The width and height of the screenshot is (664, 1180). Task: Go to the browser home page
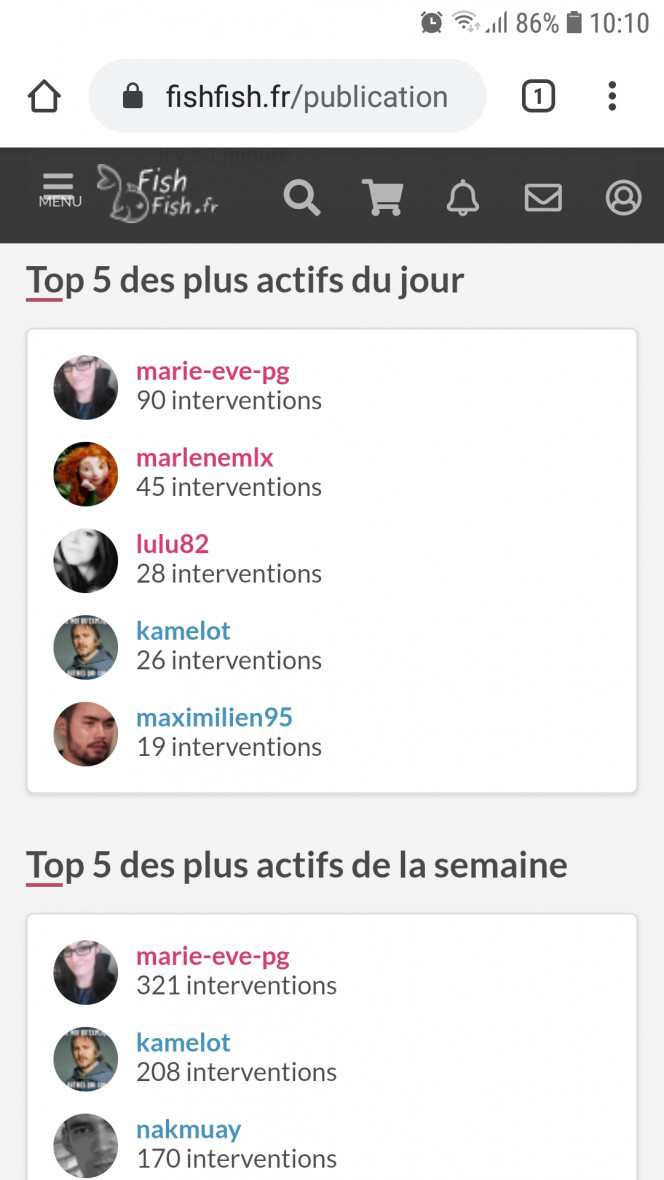click(44, 96)
